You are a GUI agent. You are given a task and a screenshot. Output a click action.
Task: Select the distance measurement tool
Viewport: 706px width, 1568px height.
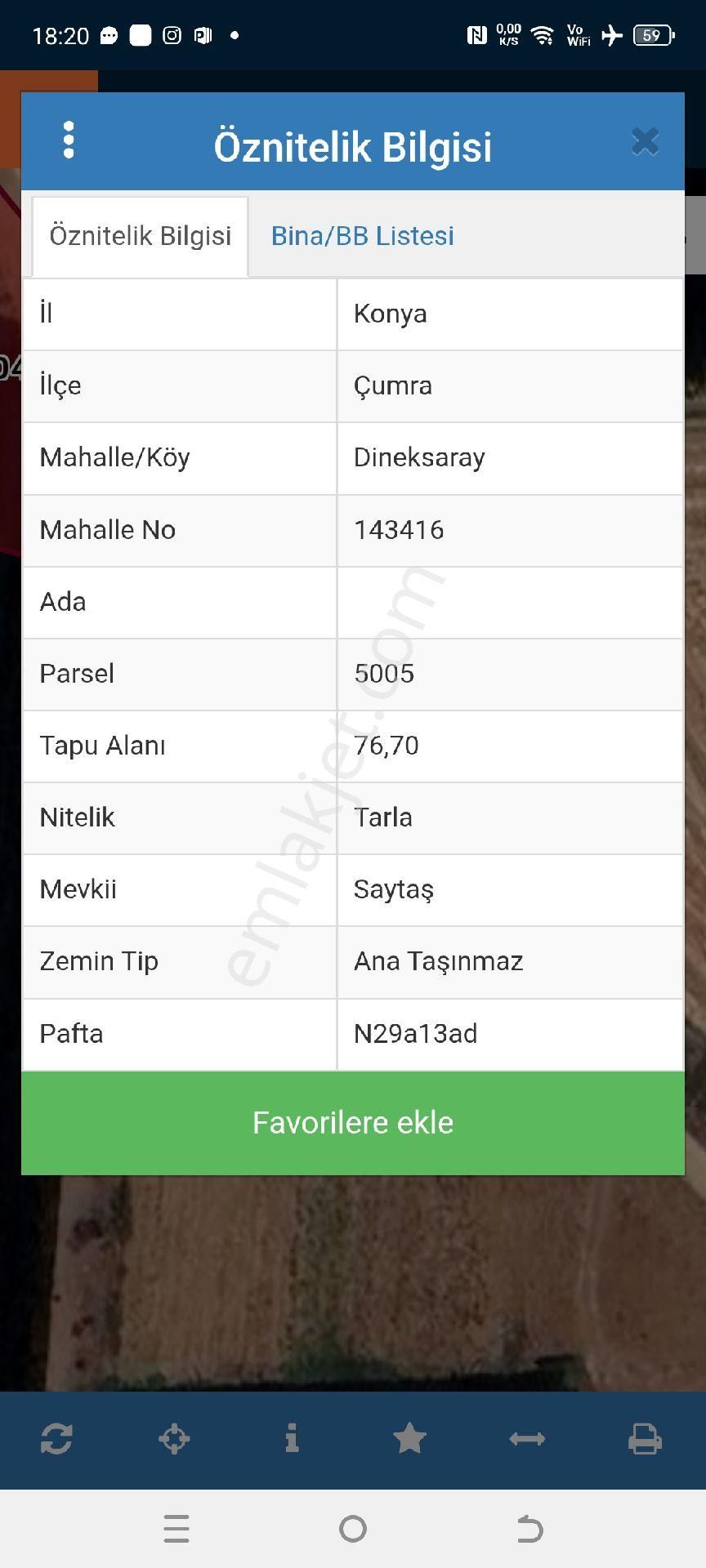[x=527, y=1440]
